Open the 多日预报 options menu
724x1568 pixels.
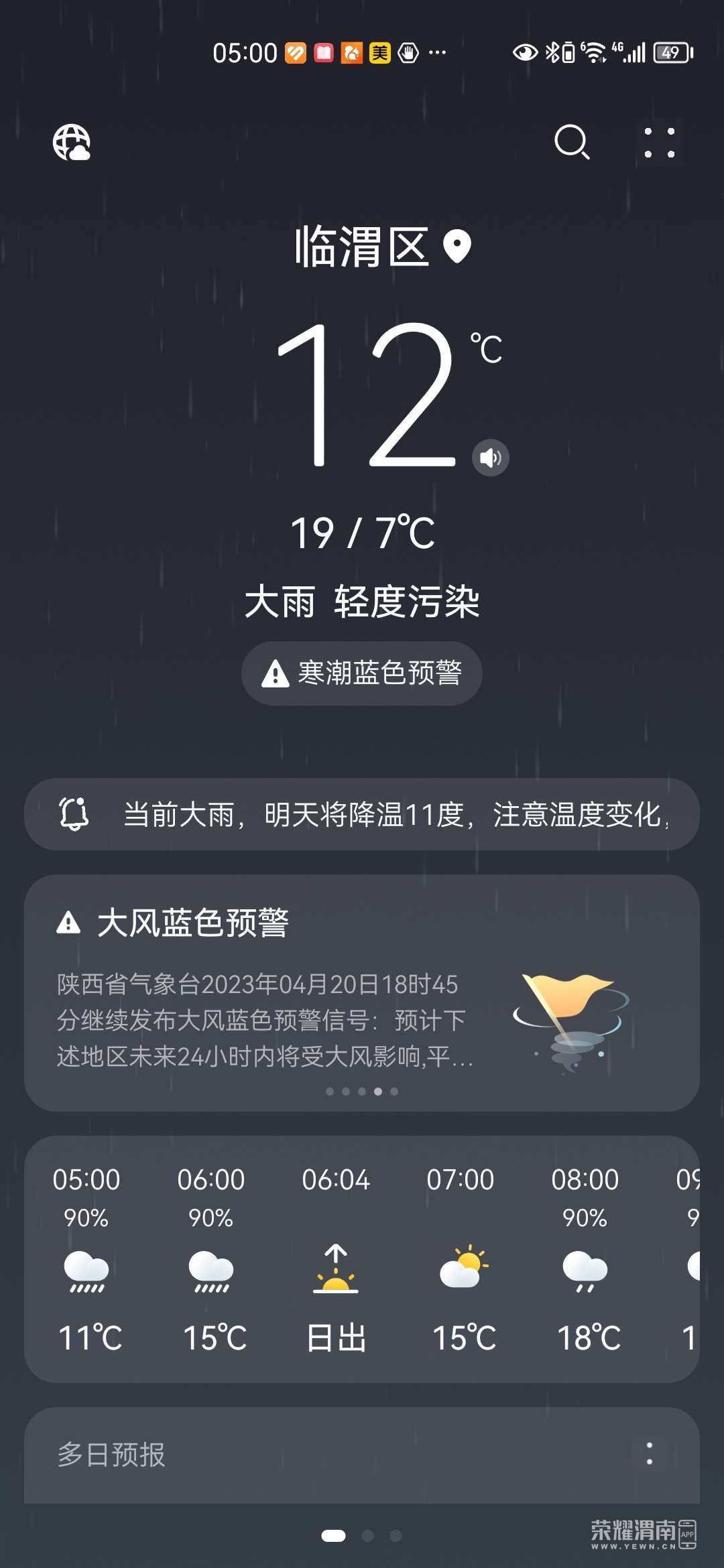click(649, 1451)
